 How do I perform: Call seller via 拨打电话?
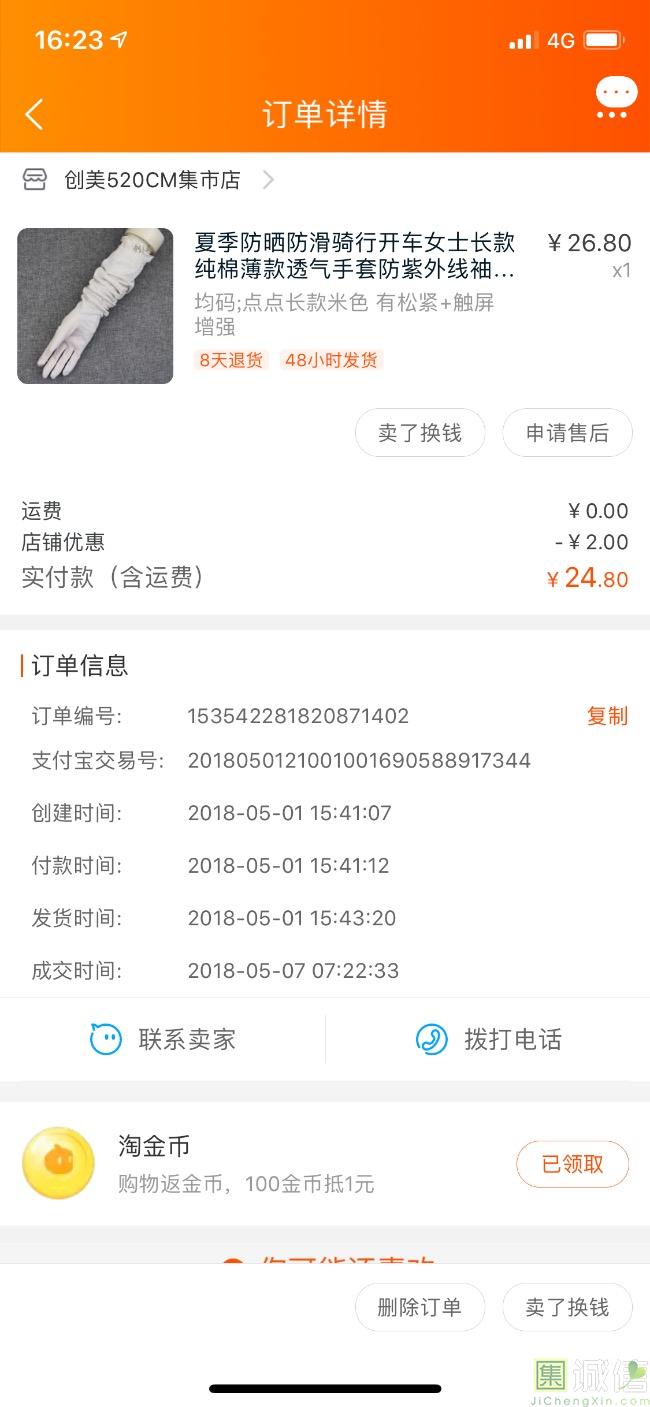click(488, 1039)
